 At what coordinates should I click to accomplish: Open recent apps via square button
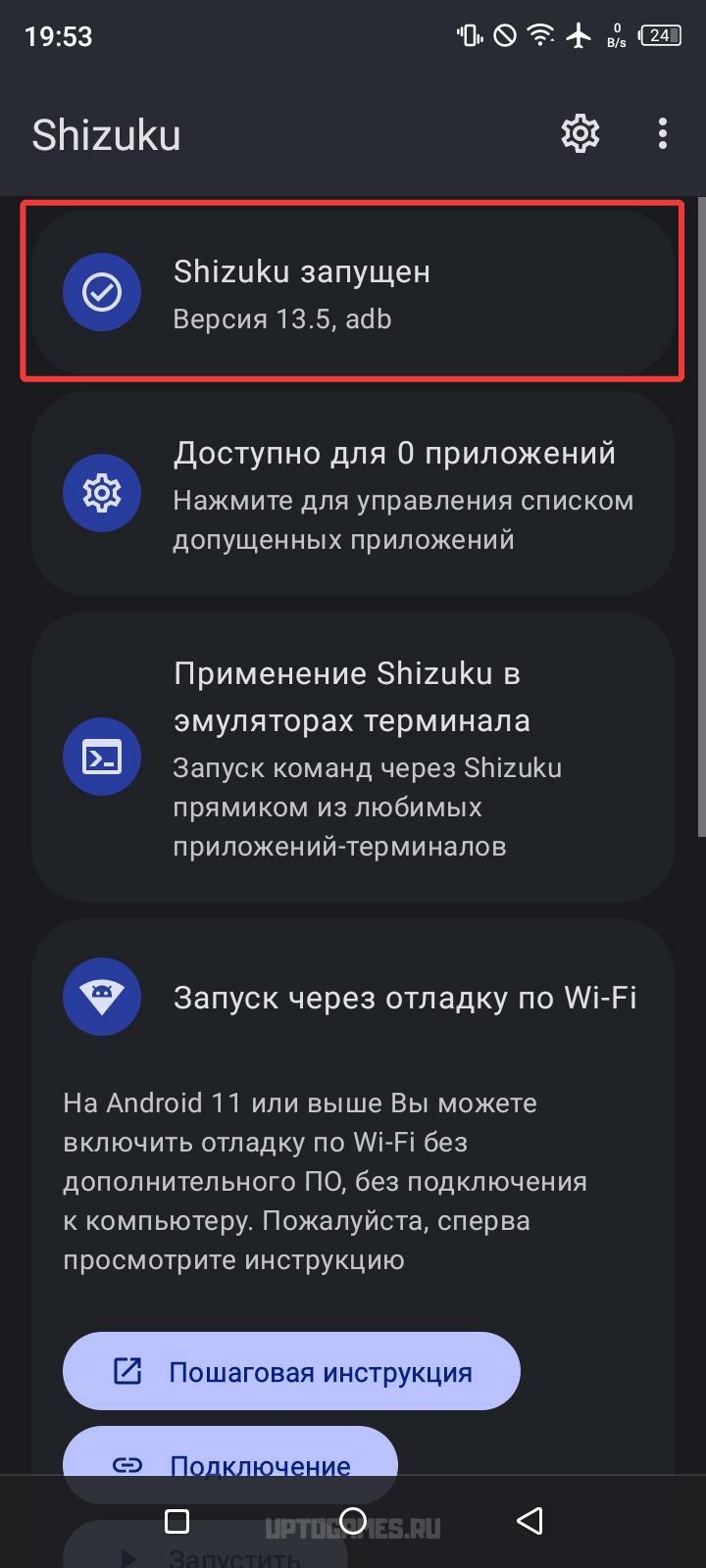[176, 1521]
